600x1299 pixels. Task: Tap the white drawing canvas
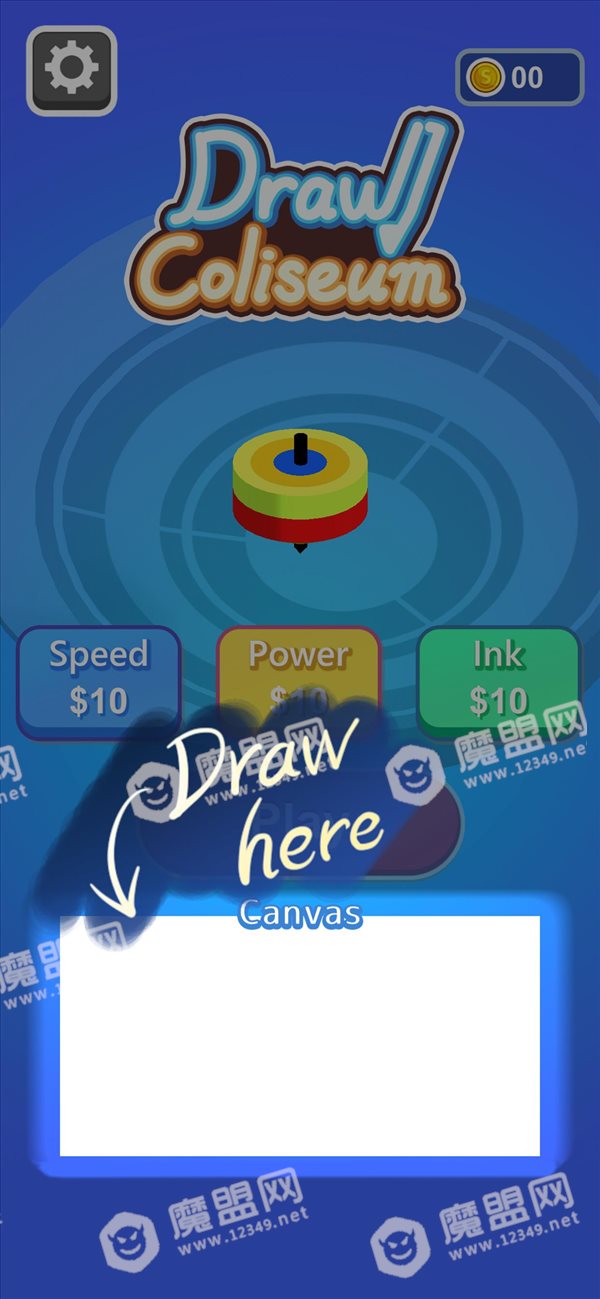(x=300, y=1036)
